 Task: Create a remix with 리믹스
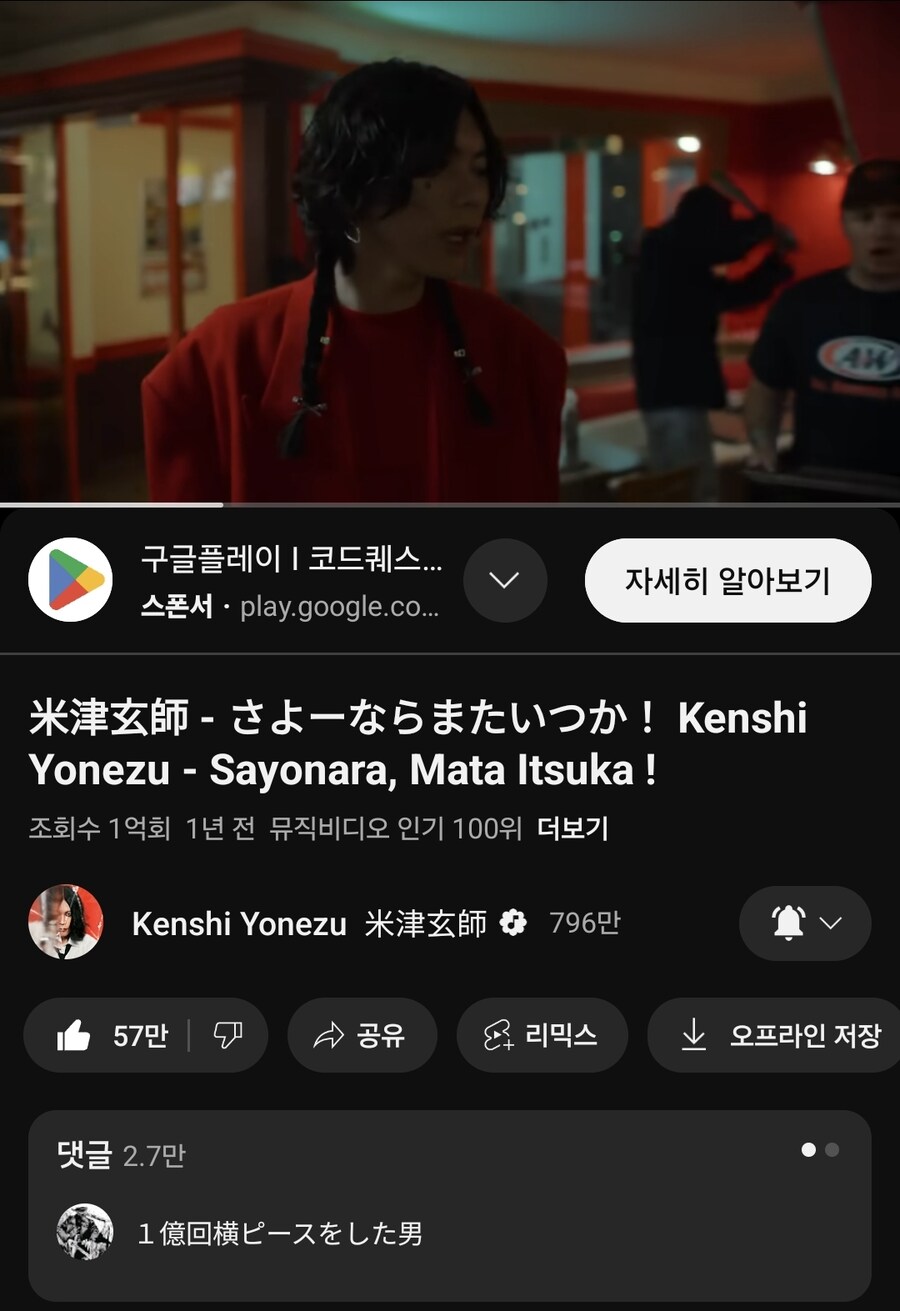(542, 1036)
